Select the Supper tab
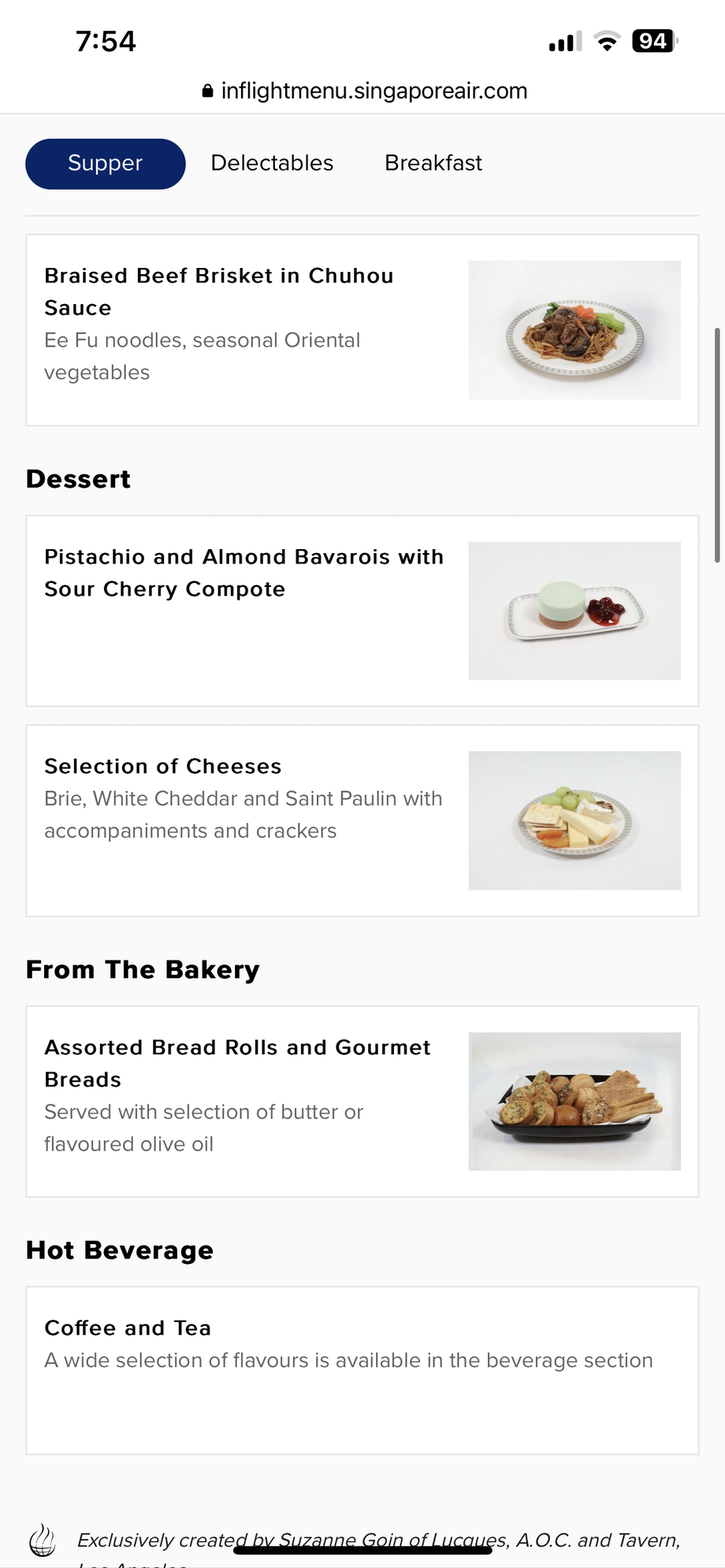Viewport: 725px width, 1568px height. pos(105,163)
